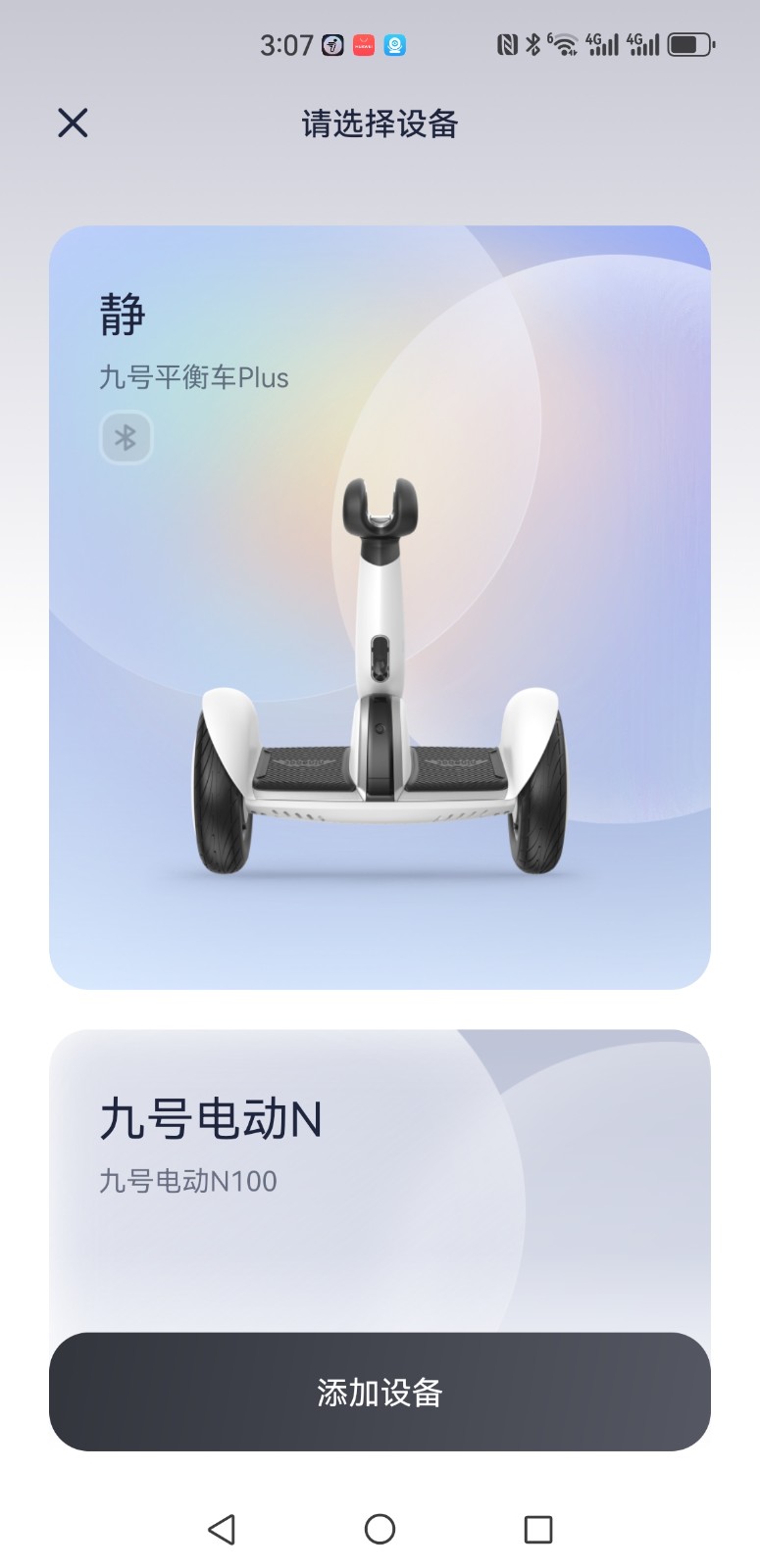Tap the Bluetooth icon on the 静 card

[126, 438]
